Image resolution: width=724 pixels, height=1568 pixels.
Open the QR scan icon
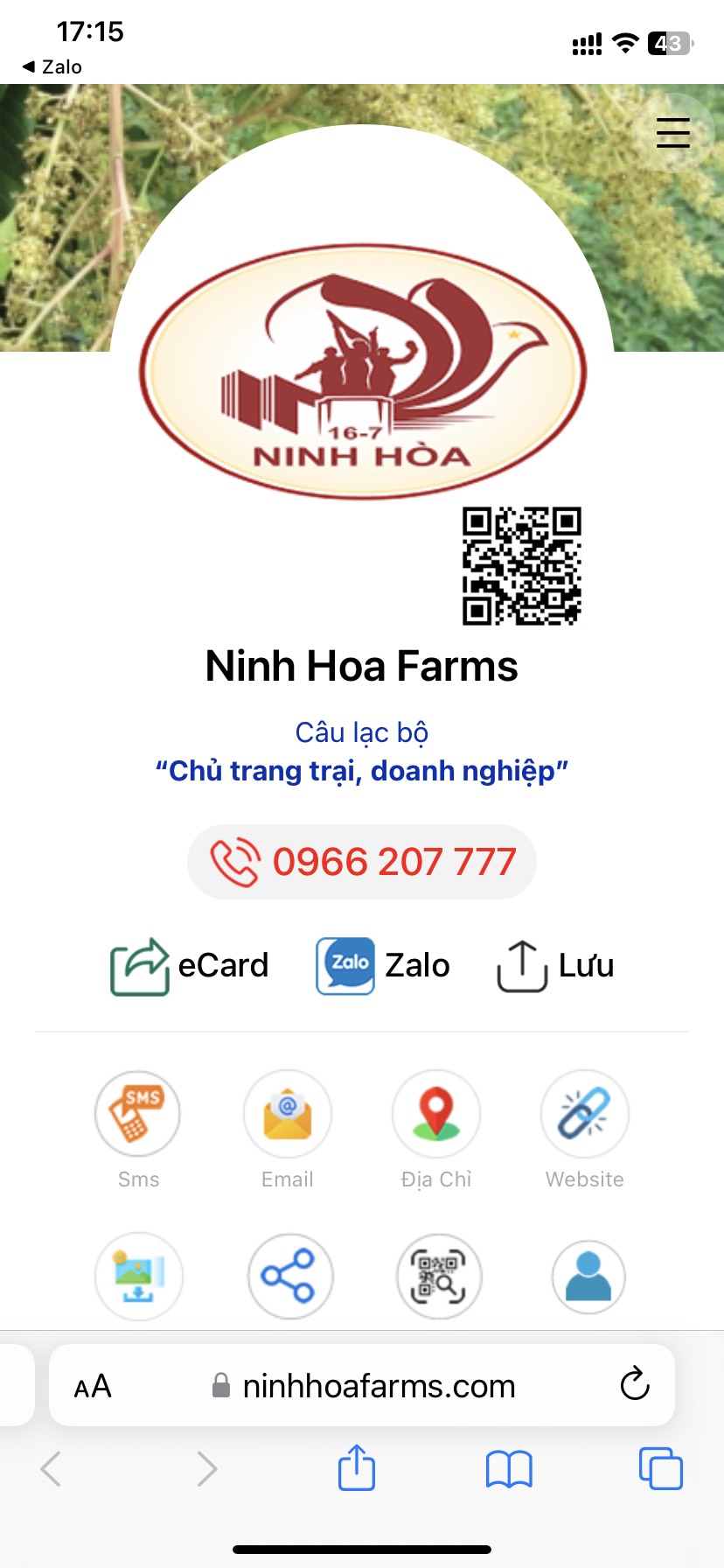pos(438,1277)
